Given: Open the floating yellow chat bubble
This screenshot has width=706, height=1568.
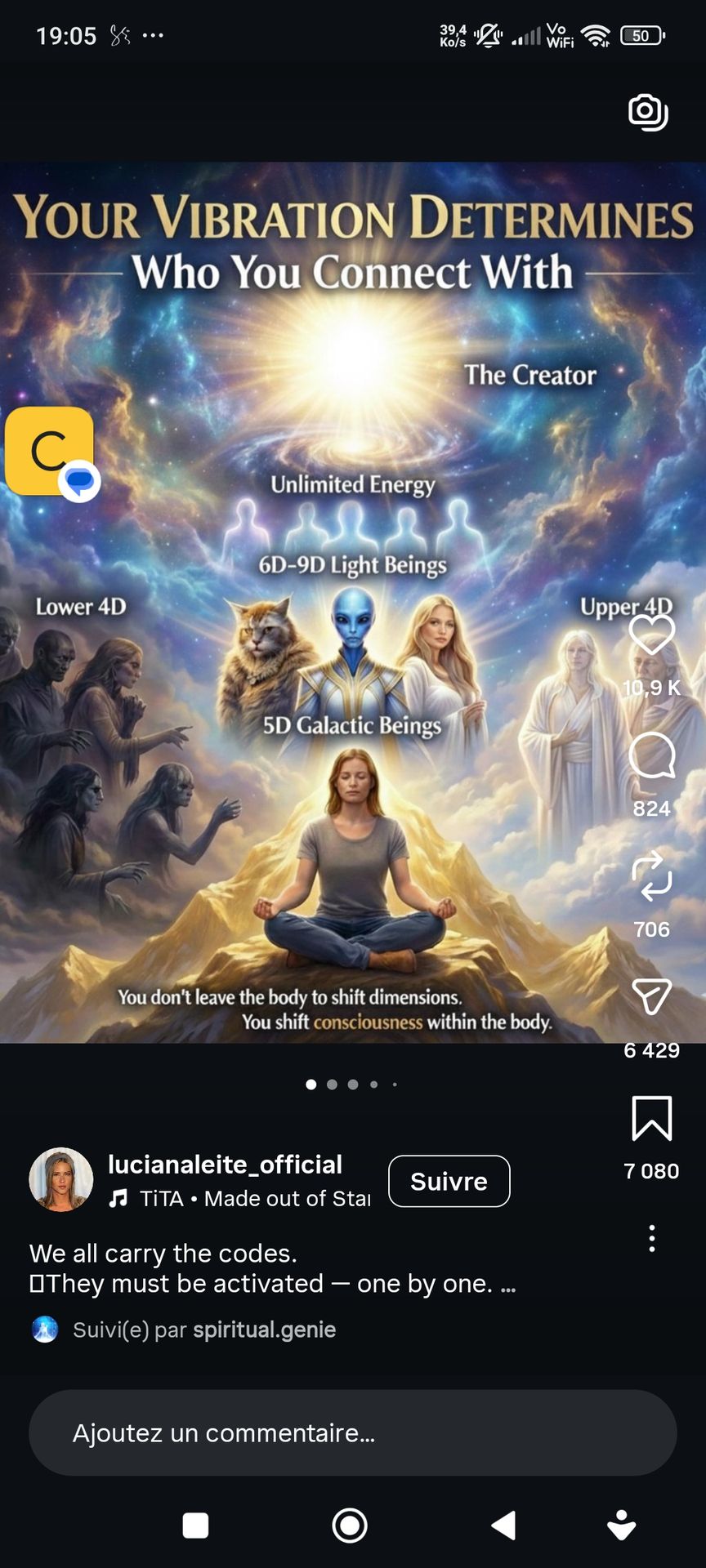Looking at the screenshot, I should click(x=51, y=452).
